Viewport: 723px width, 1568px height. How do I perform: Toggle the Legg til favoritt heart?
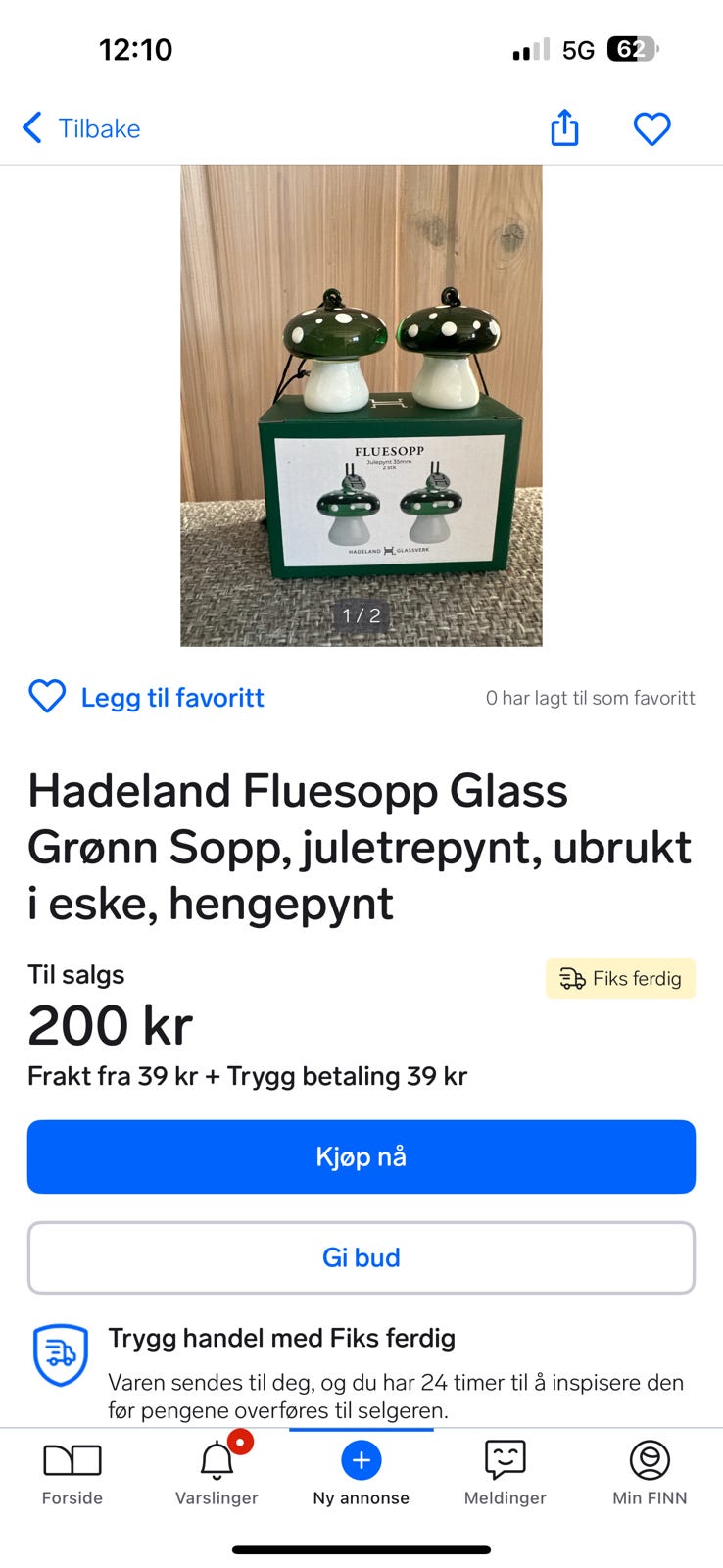point(46,697)
